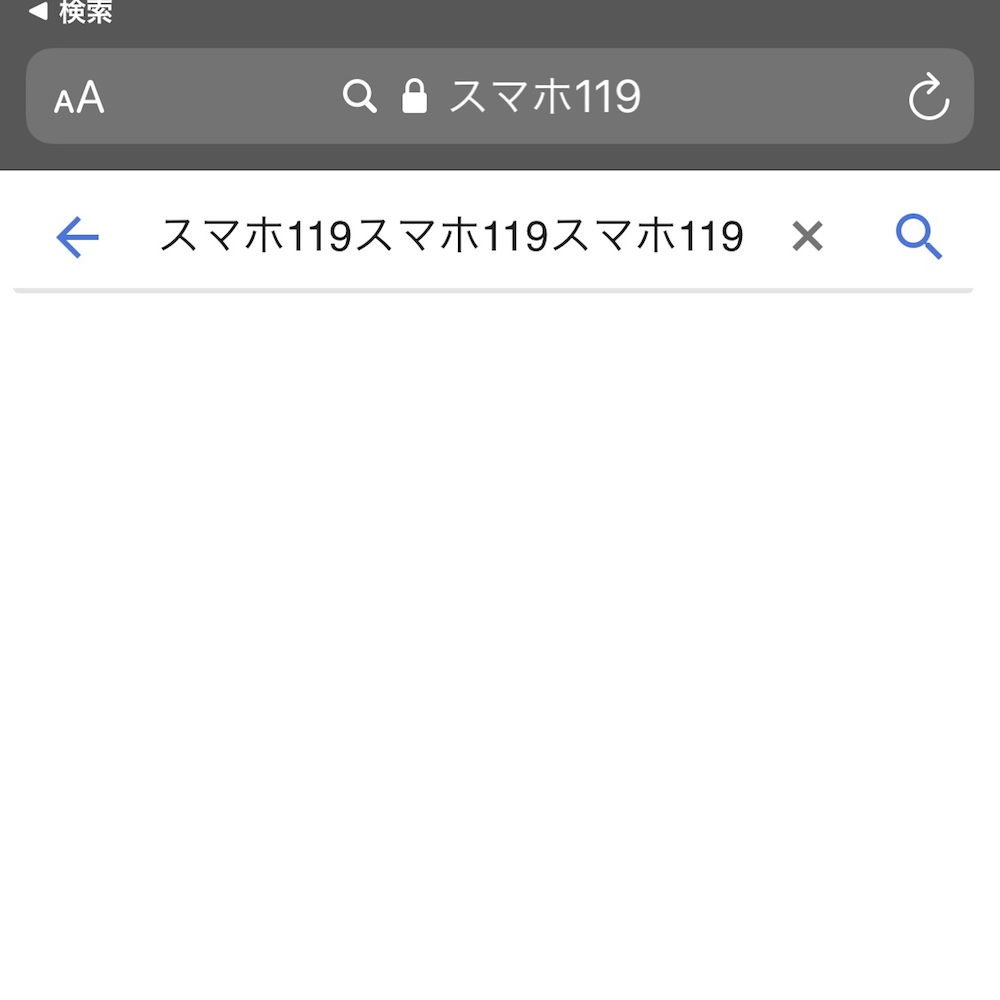Submit the search with the blue magnifier

pyautogui.click(x=919, y=237)
